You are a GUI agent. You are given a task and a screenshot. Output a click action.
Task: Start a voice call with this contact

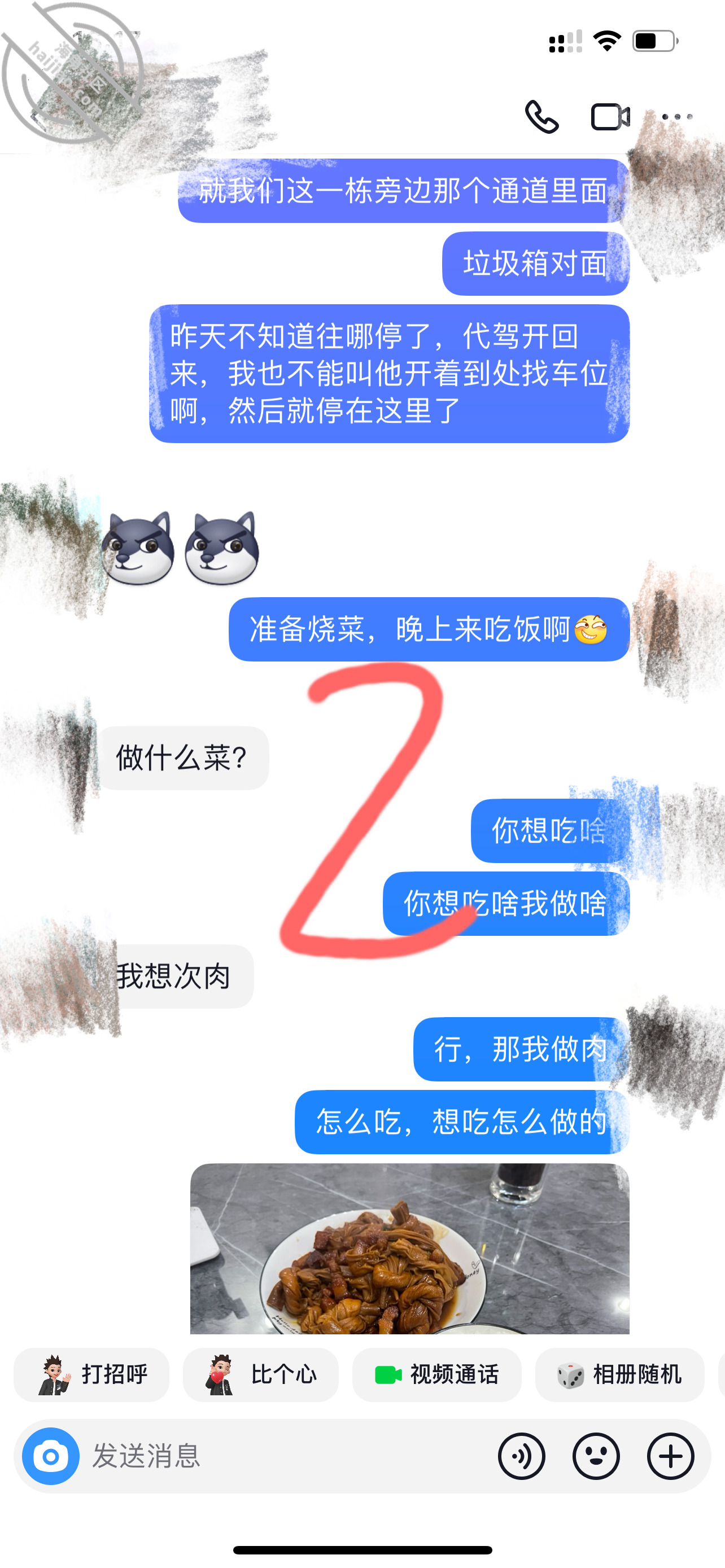(x=541, y=116)
